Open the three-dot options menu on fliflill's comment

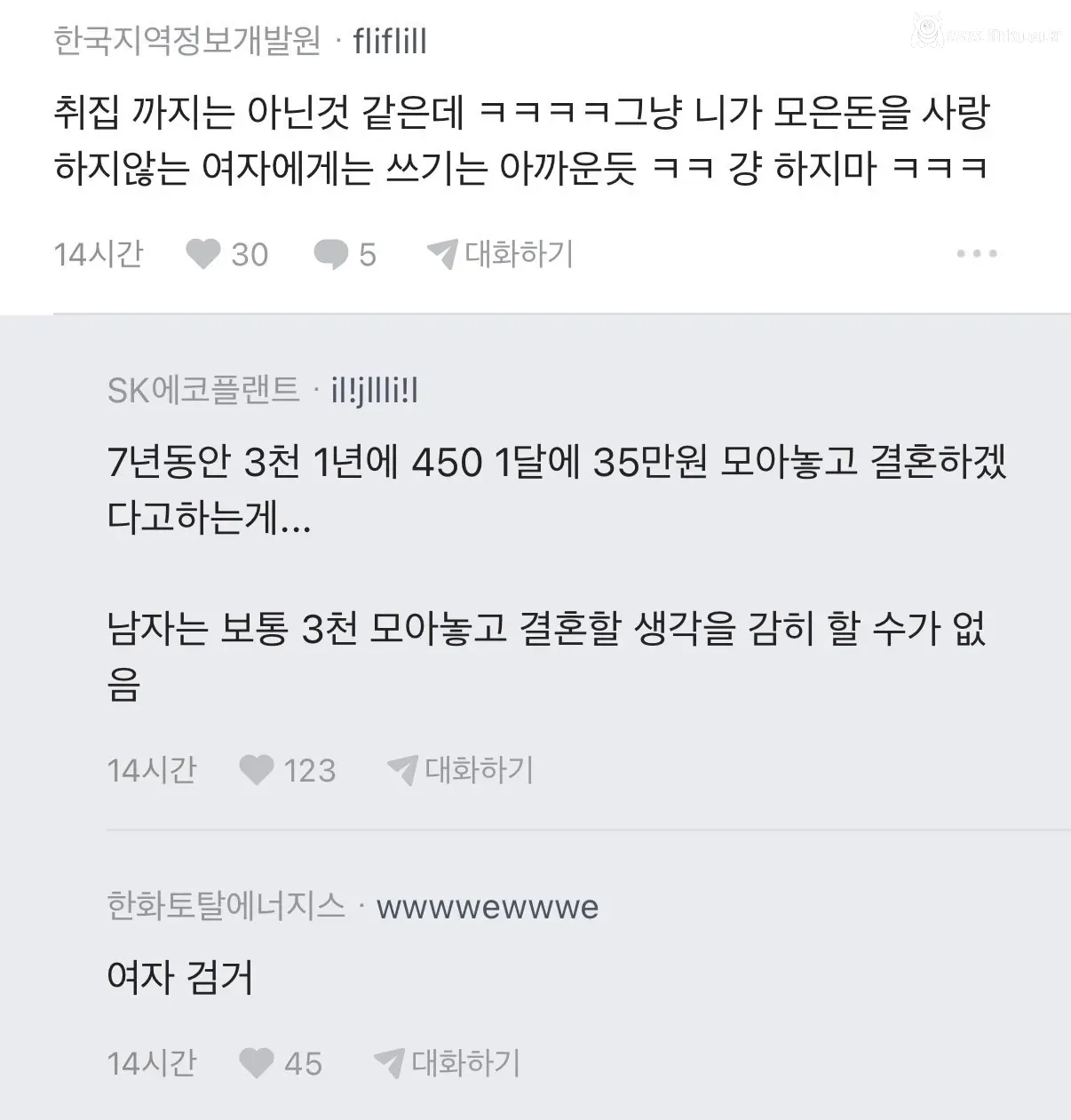coord(976,253)
